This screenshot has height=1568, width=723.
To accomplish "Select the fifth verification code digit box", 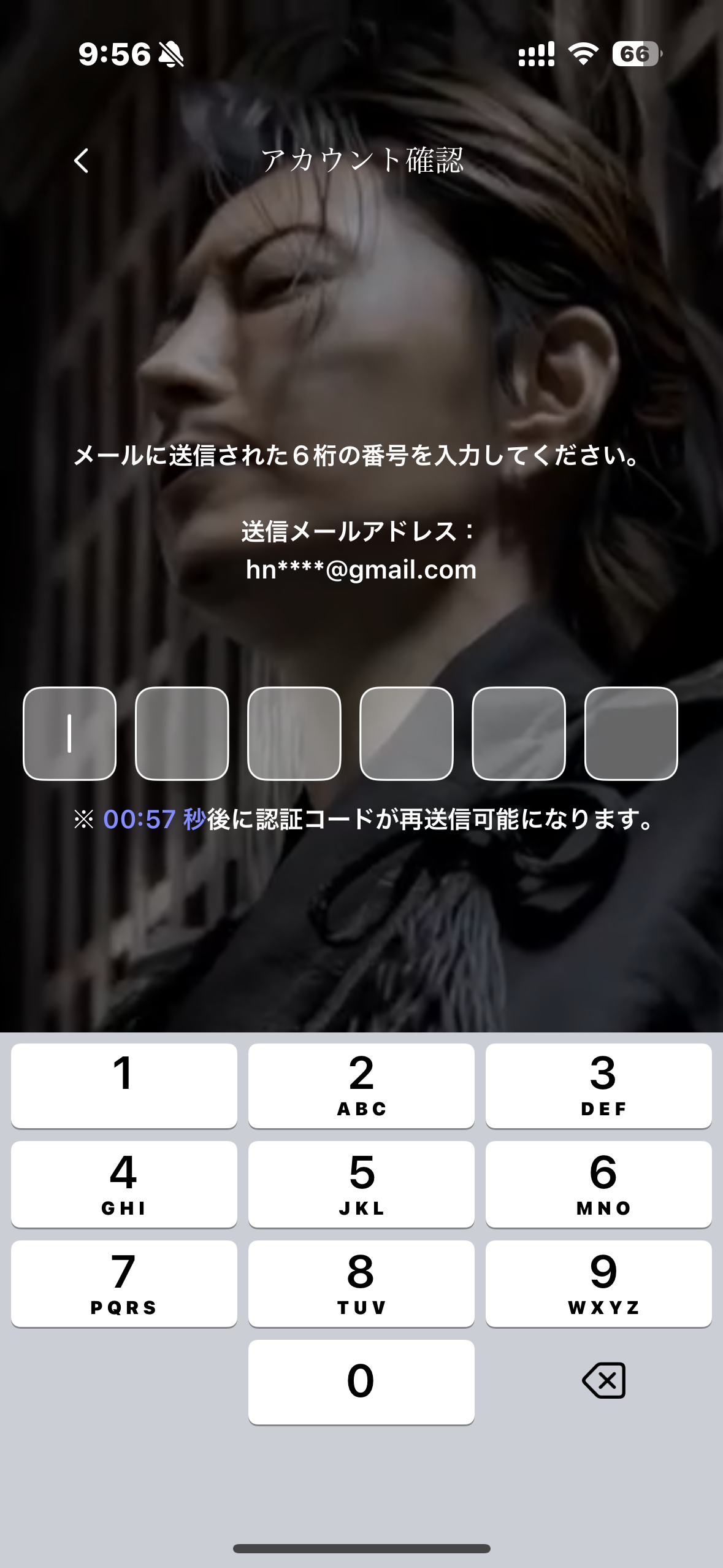I will pyautogui.click(x=519, y=733).
